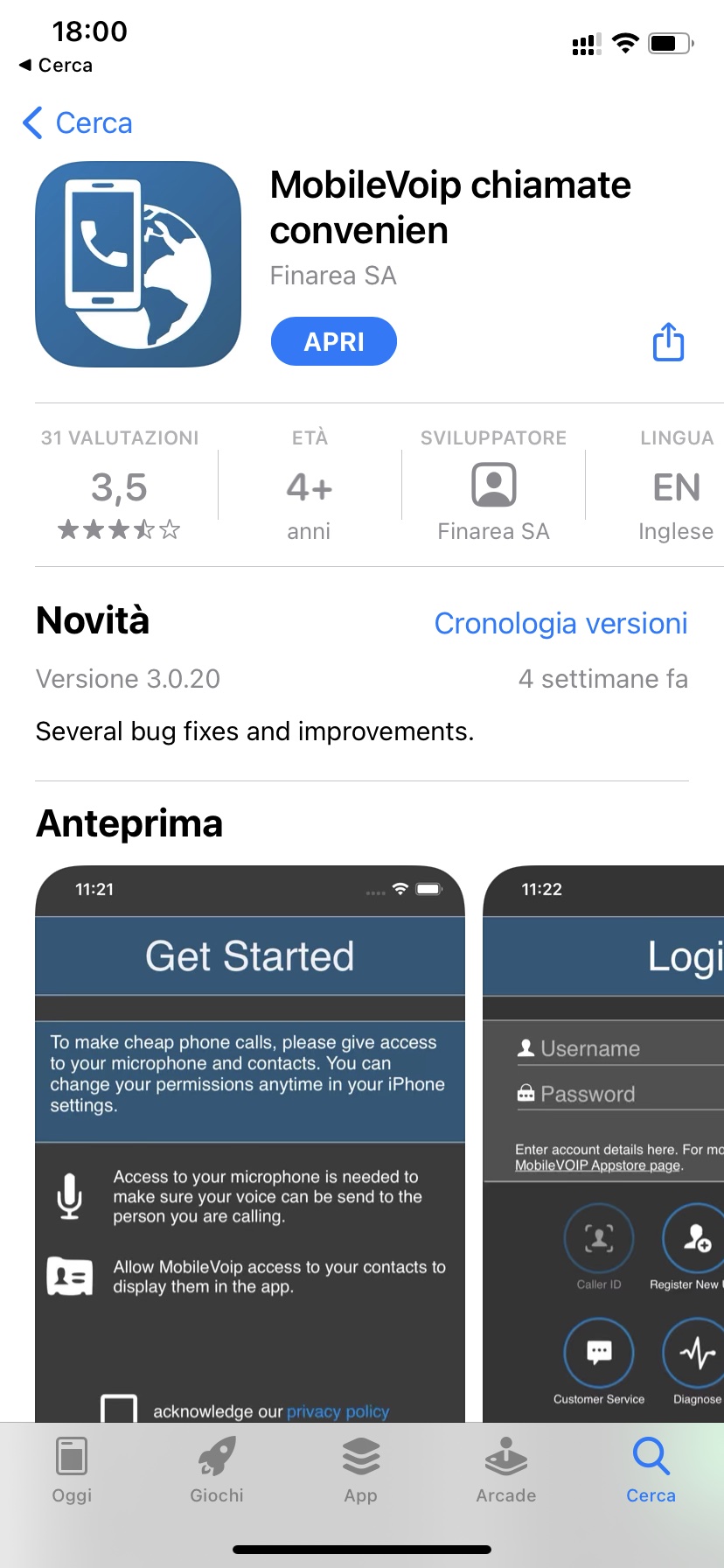The width and height of the screenshot is (724, 1568).
Task: Open the Login preview screenshot
Action: [x=603, y=1143]
